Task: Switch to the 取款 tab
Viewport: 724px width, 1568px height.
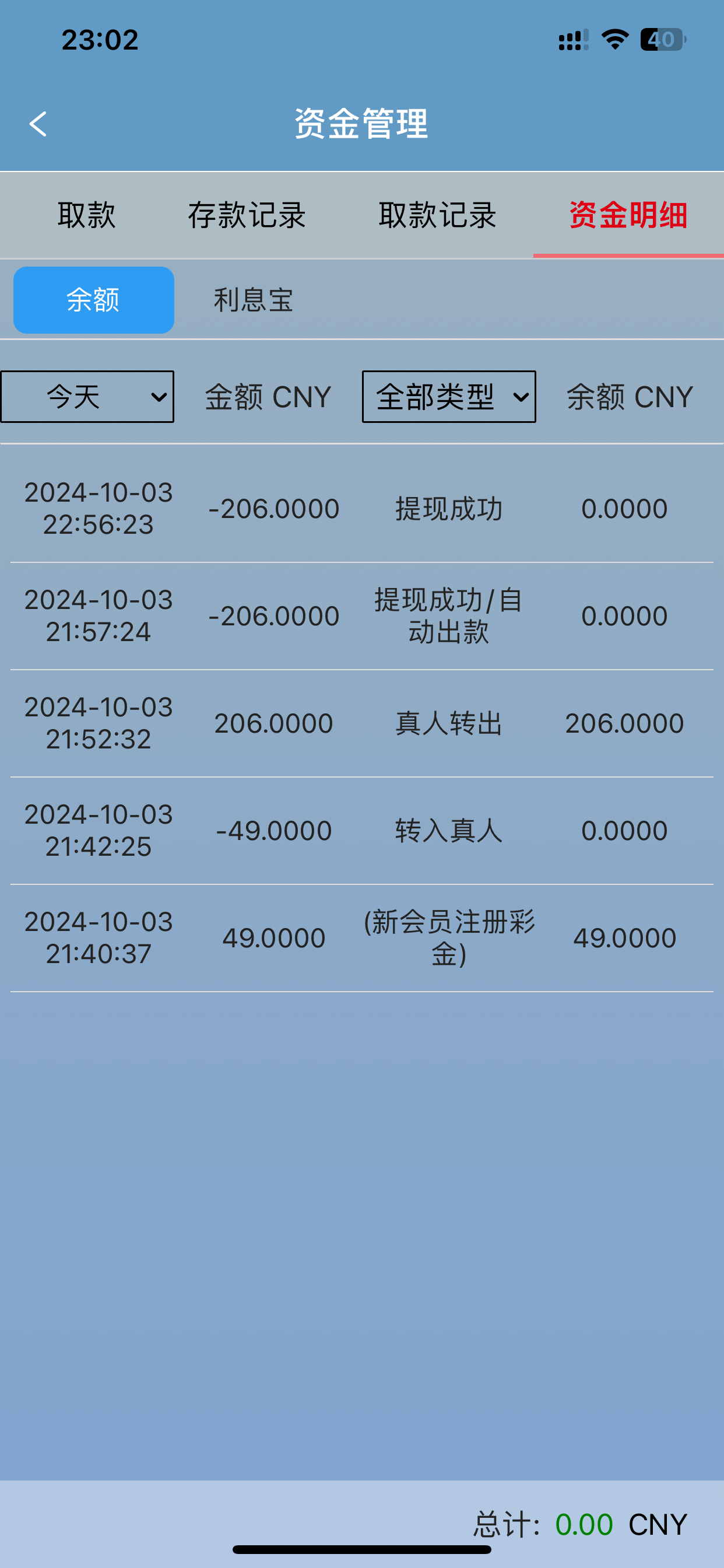Action: click(x=86, y=215)
